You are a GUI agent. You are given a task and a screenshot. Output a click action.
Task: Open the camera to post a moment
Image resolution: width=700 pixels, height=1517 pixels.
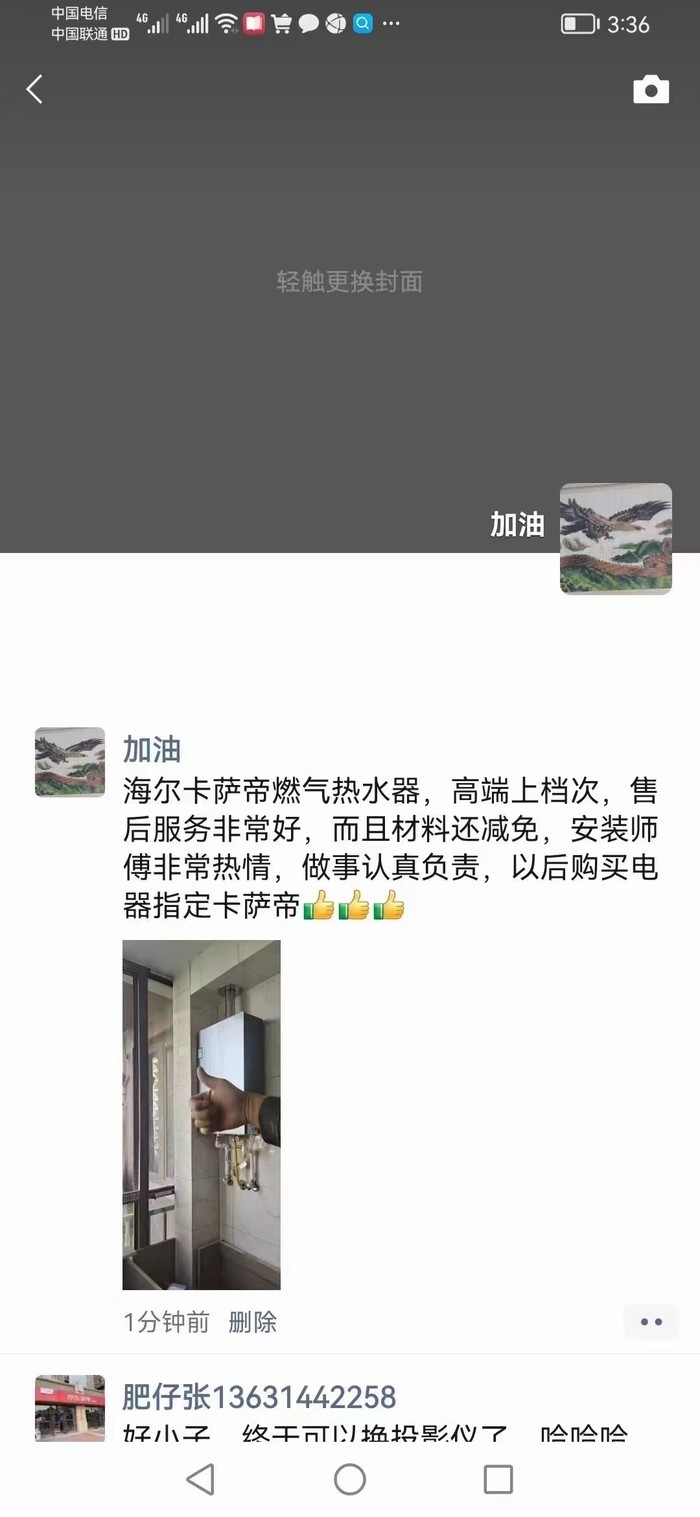pyautogui.click(x=651, y=90)
